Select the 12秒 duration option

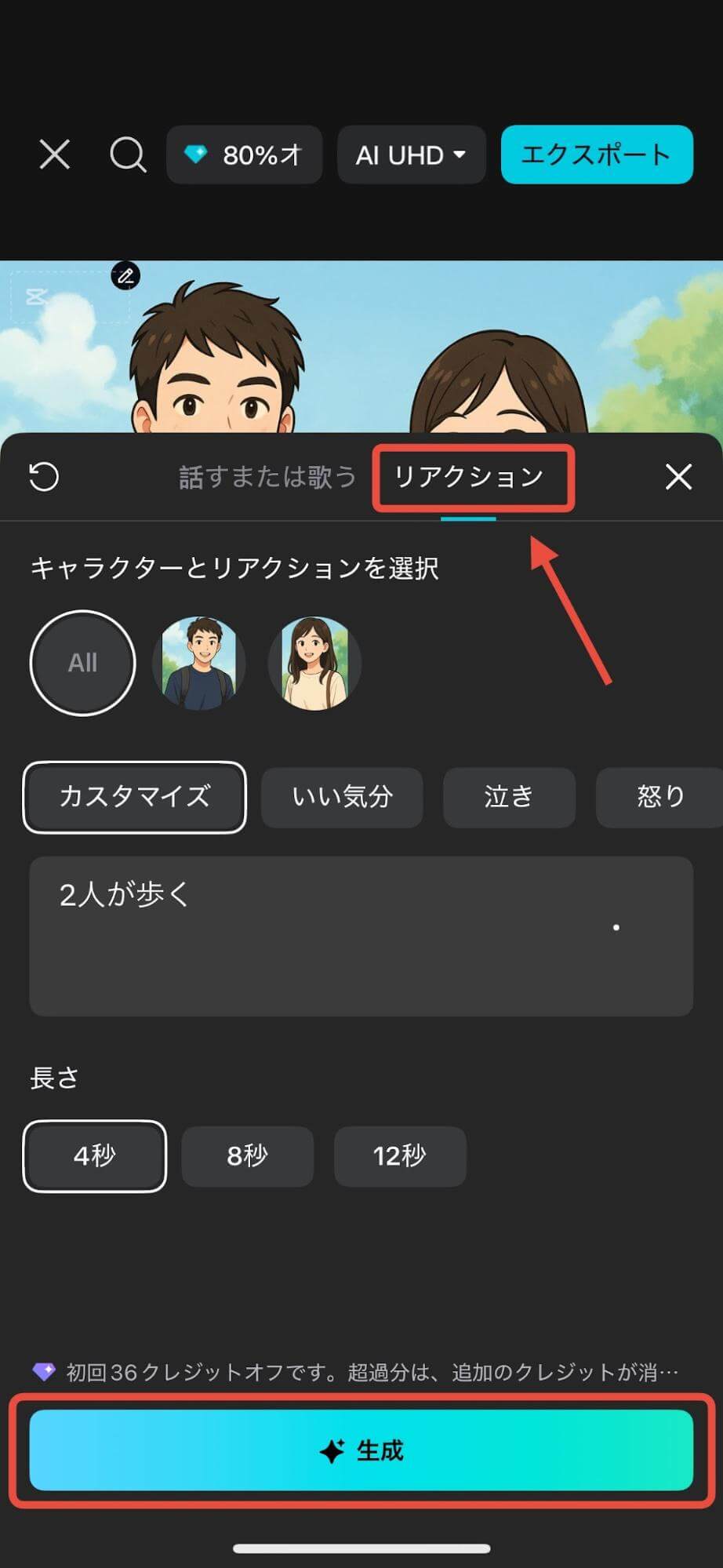(400, 1155)
